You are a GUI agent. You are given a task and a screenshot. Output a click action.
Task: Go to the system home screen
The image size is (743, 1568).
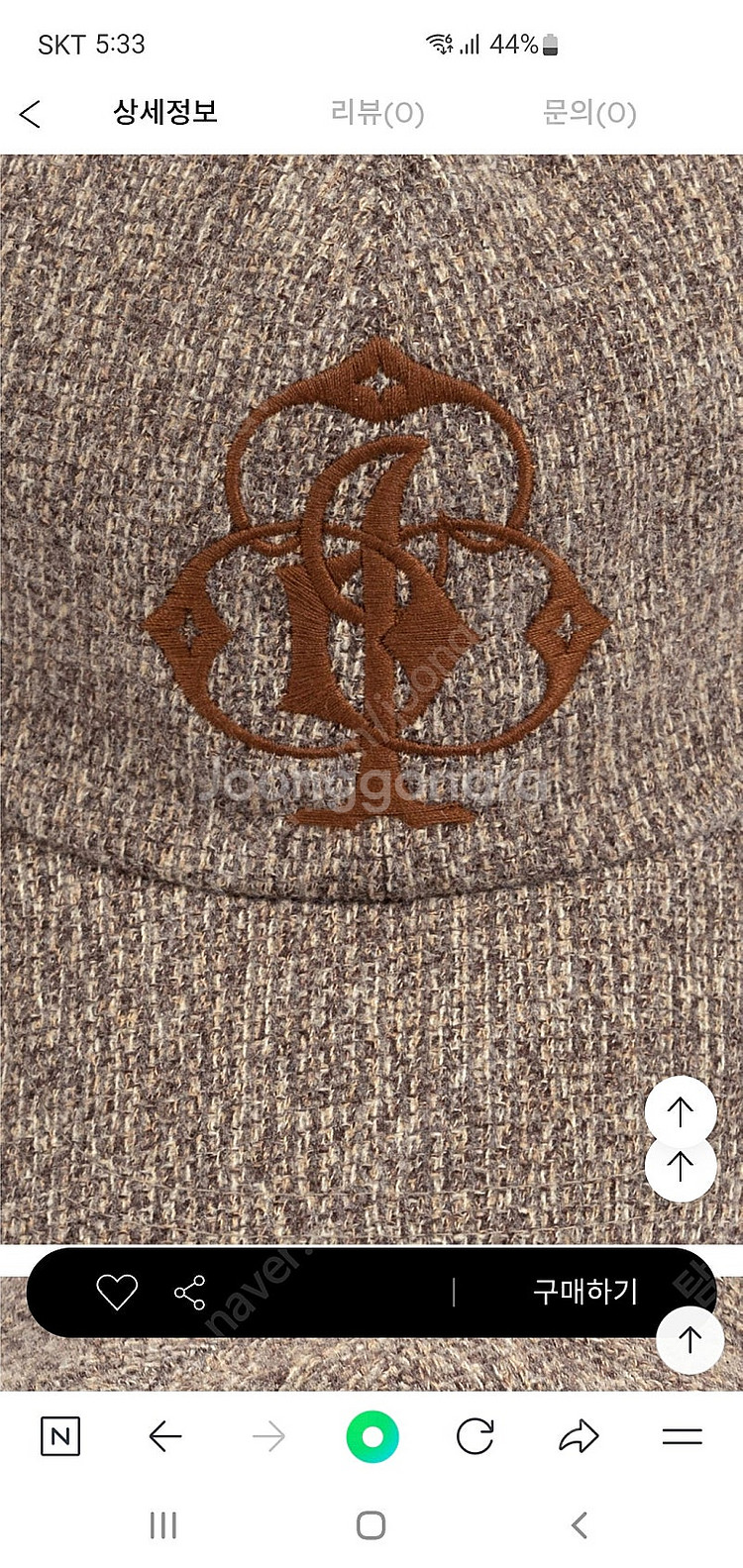[x=371, y=1525]
